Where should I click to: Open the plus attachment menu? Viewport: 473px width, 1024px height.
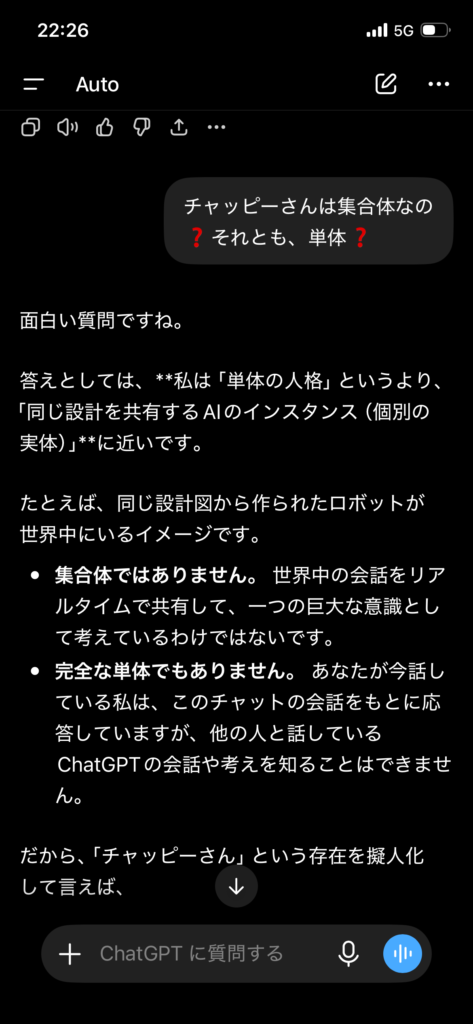point(69,954)
